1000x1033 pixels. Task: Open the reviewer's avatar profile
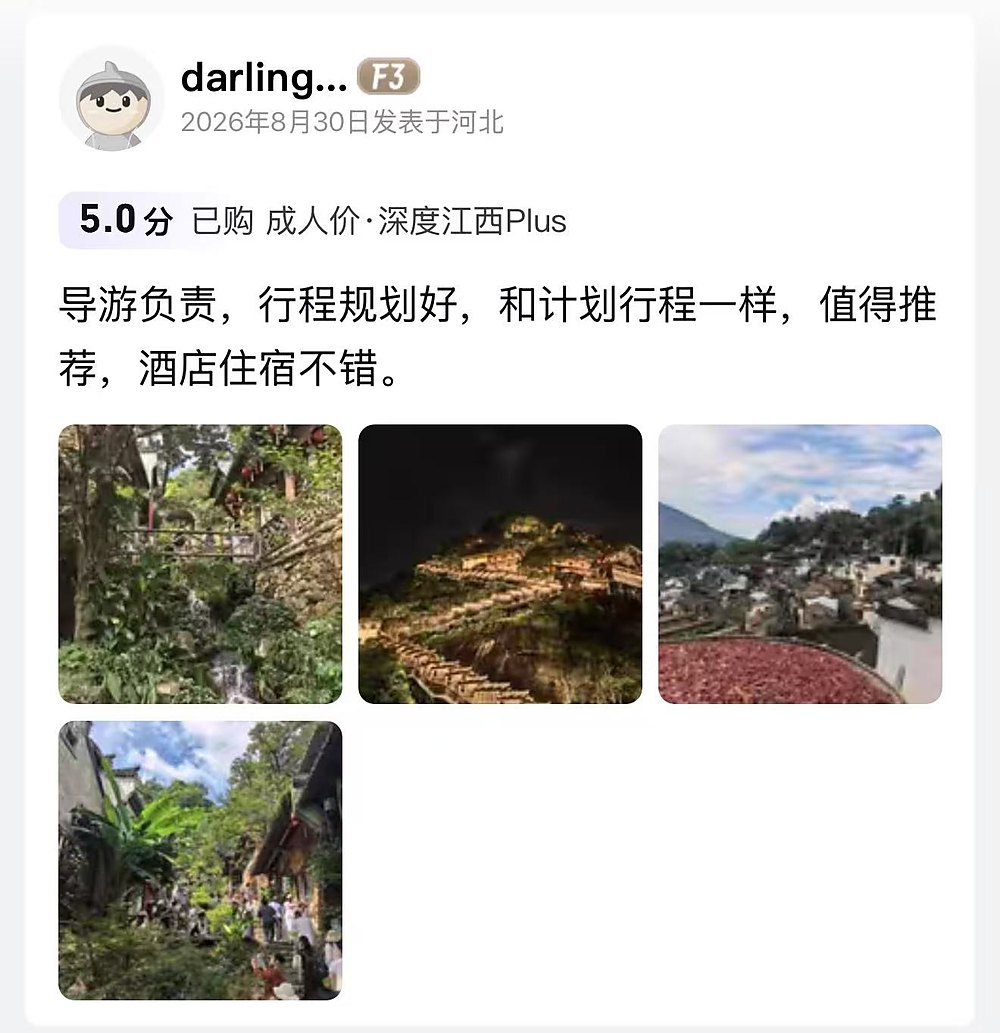[x=111, y=99]
